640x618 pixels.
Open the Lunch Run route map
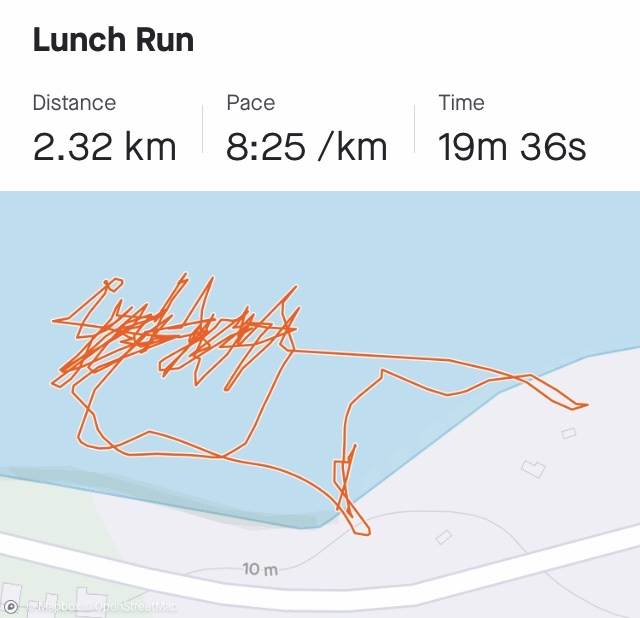click(x=320, y=400)
